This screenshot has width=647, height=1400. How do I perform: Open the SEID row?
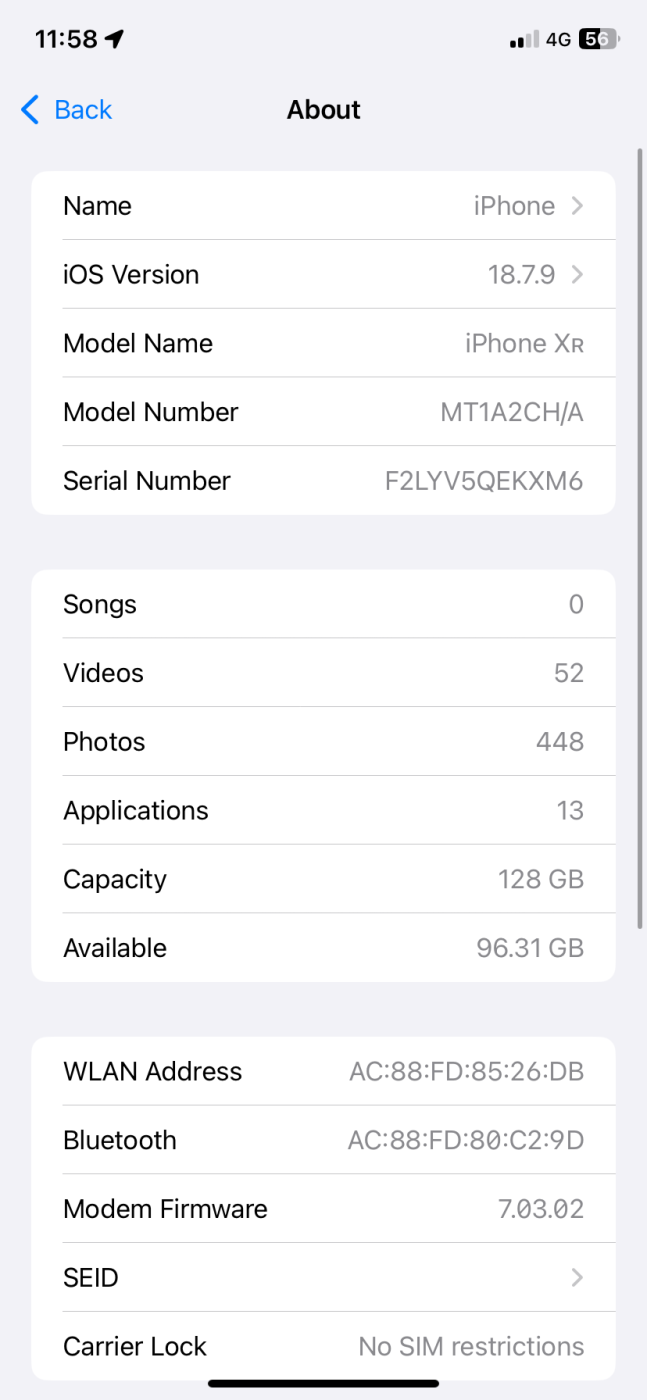(x=323, y=1278)
